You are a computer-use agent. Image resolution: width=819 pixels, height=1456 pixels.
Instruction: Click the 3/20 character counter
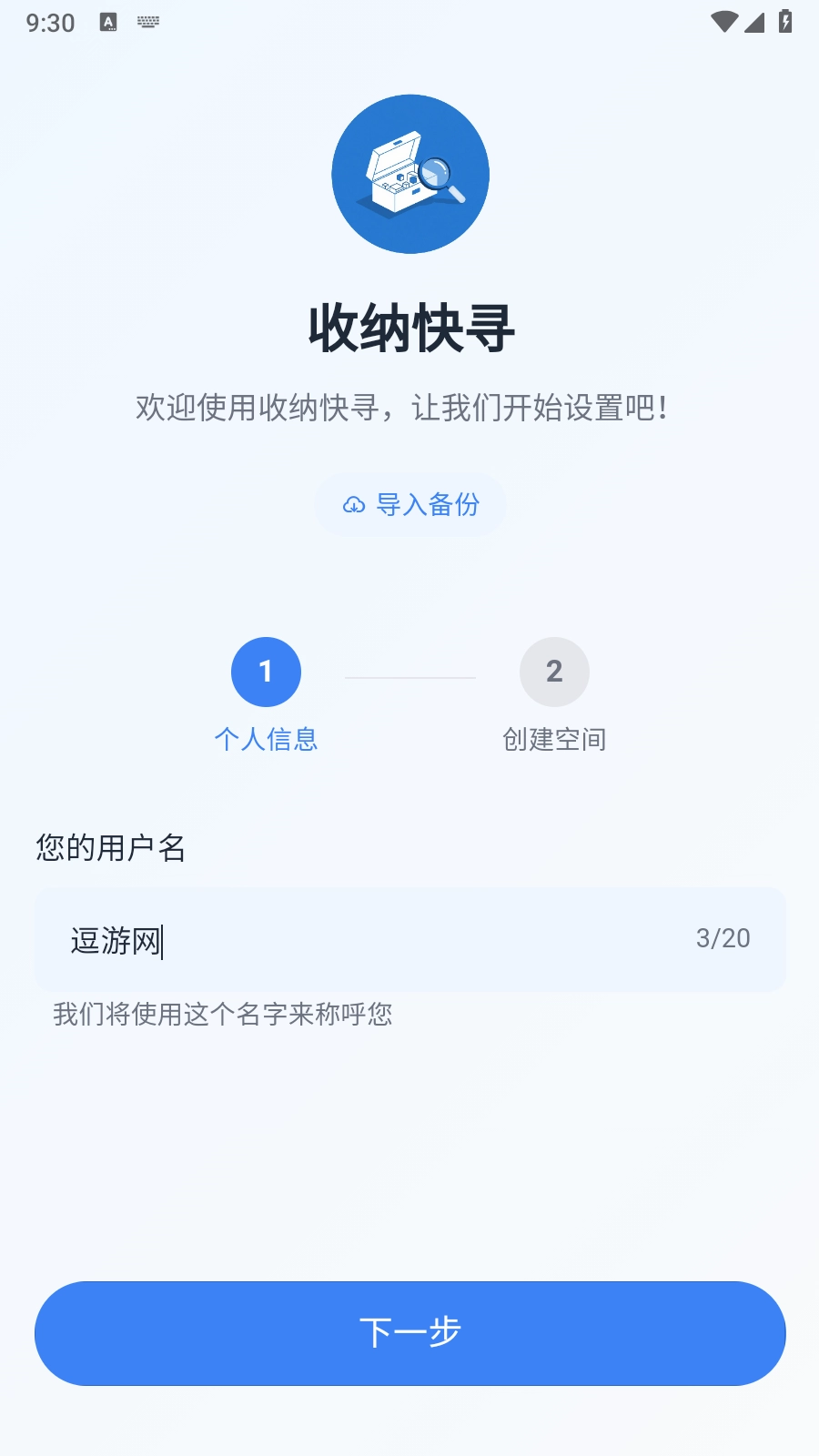(x=723, y=939)
